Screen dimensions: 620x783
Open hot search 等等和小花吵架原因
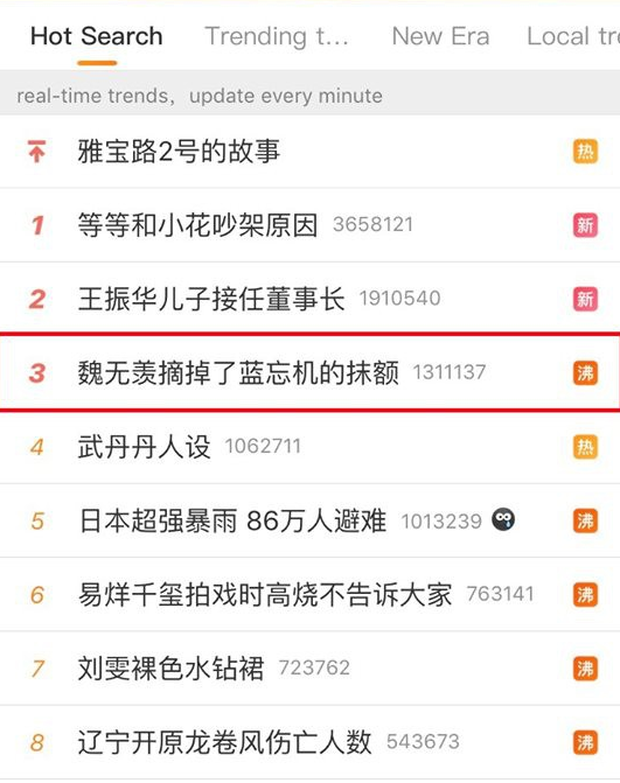click(198, 225)
